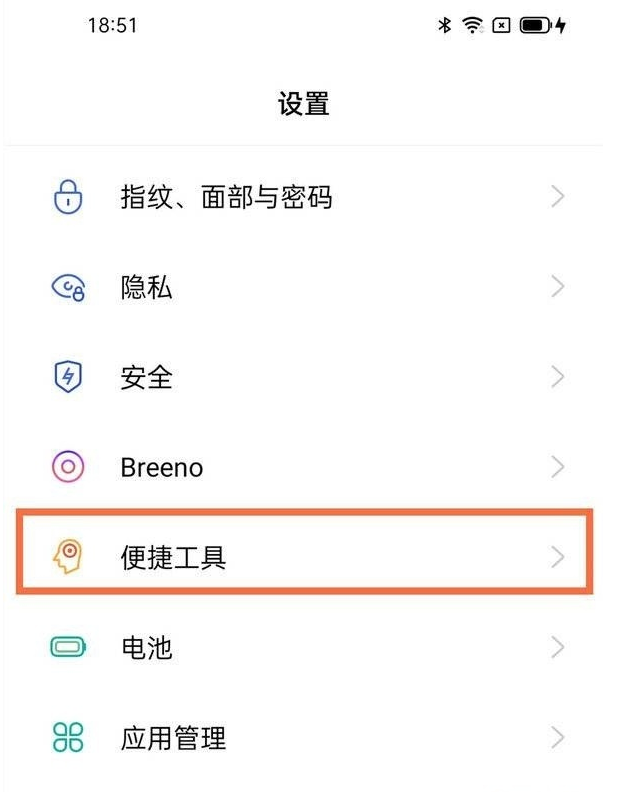Screen dimensions: 631x792
Task: Enter 应用管理 app management
Action: click(x=173, y=738)
